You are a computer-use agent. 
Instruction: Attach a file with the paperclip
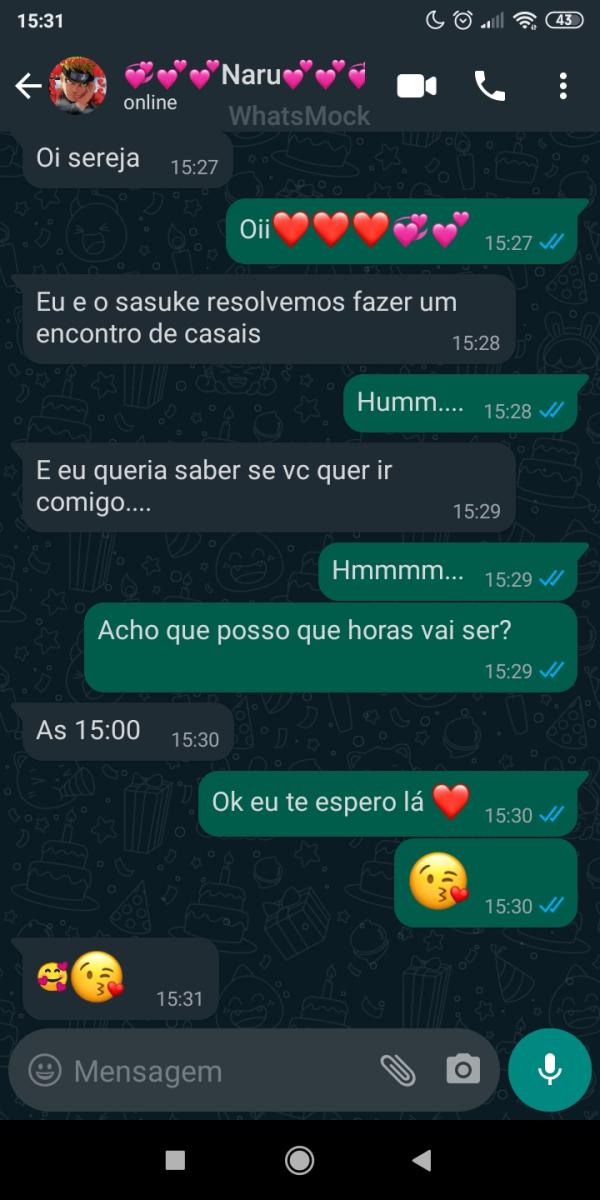coord(398,1071)
